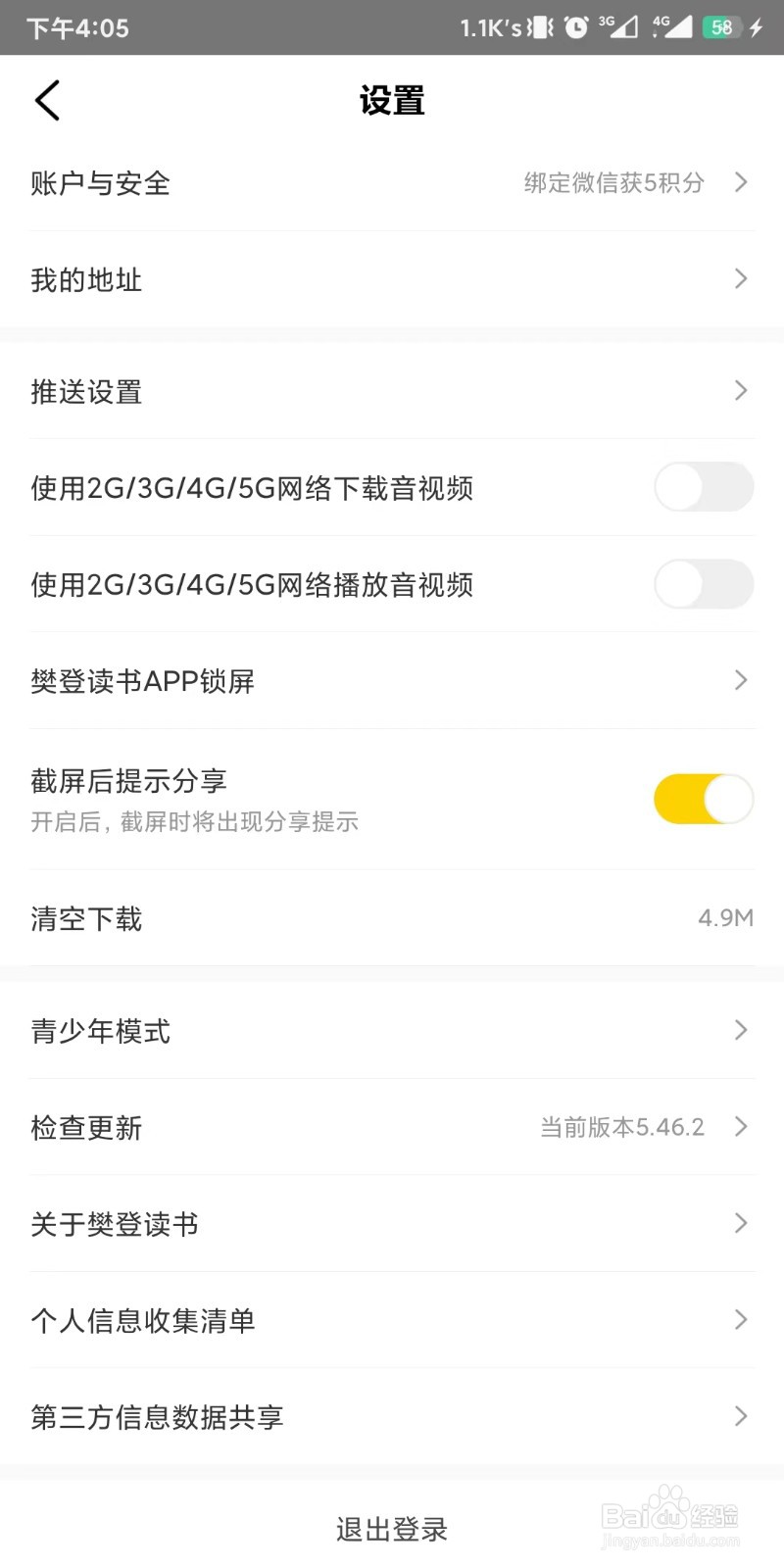784x1568 pixels.
Task: Clear downloads by tapping 清空下载
Action: point(392,918)
